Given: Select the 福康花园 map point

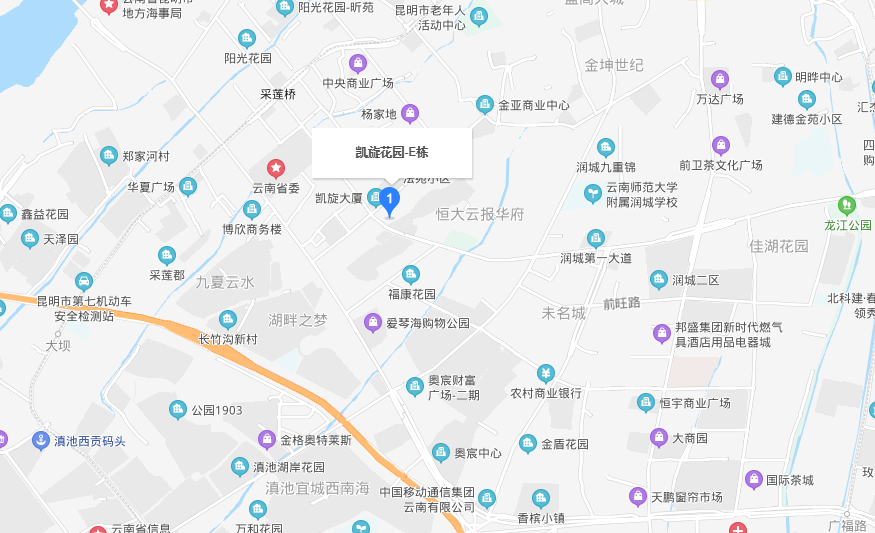Looking at the screenshot, I should coord(410,274).
